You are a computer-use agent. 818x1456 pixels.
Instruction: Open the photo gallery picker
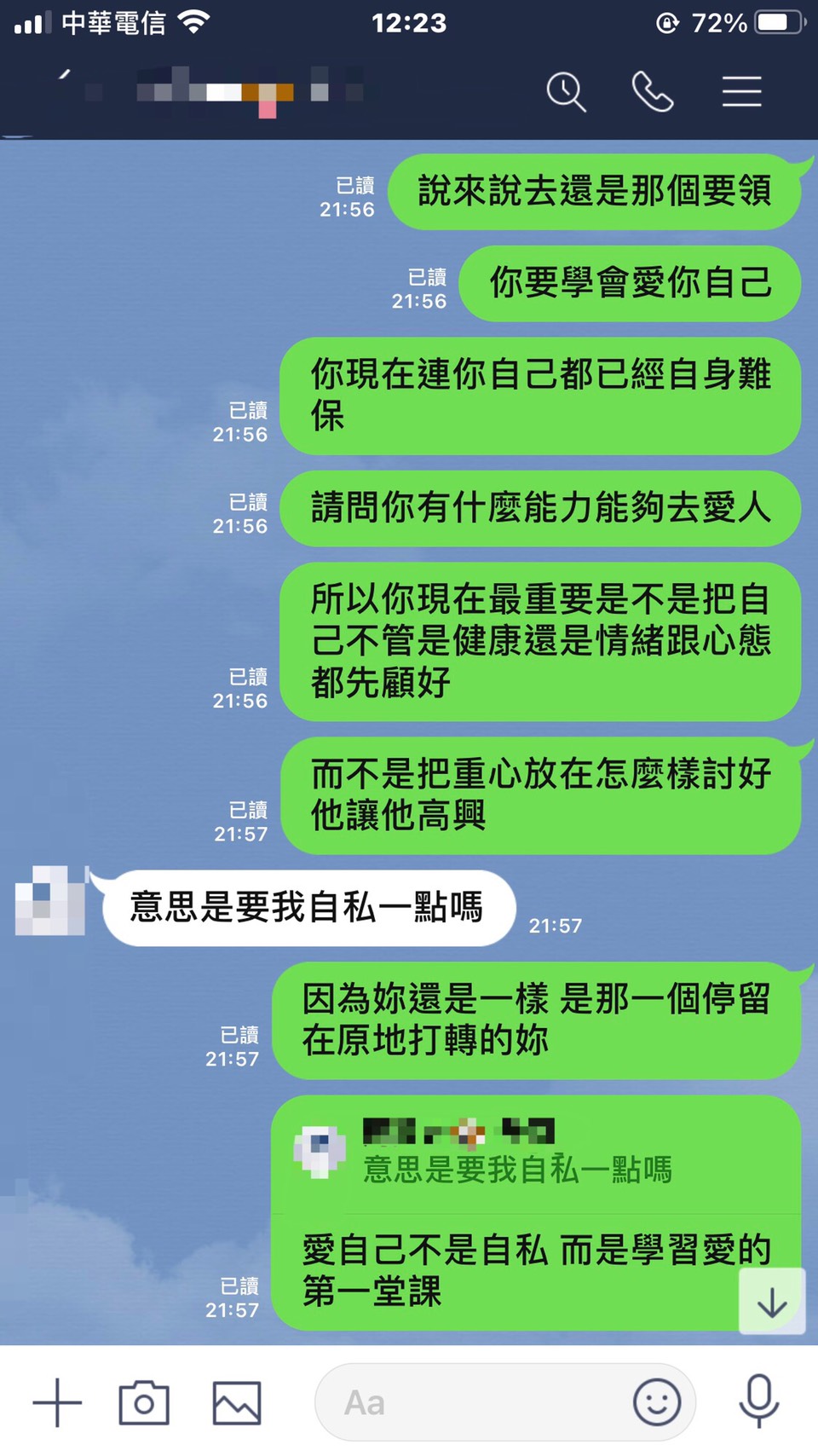pos(237,1402)
